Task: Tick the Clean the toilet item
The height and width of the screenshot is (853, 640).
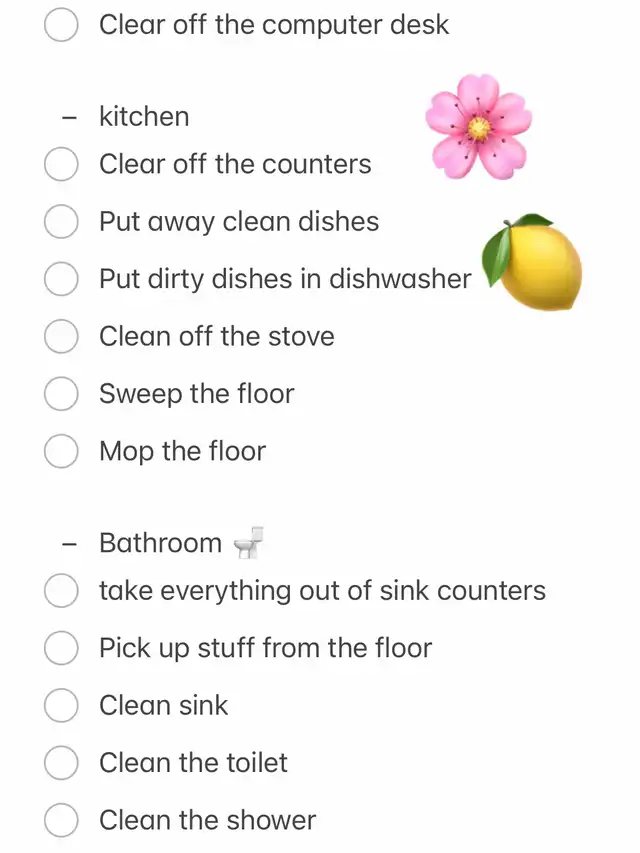Action: (x=61, y=763)
